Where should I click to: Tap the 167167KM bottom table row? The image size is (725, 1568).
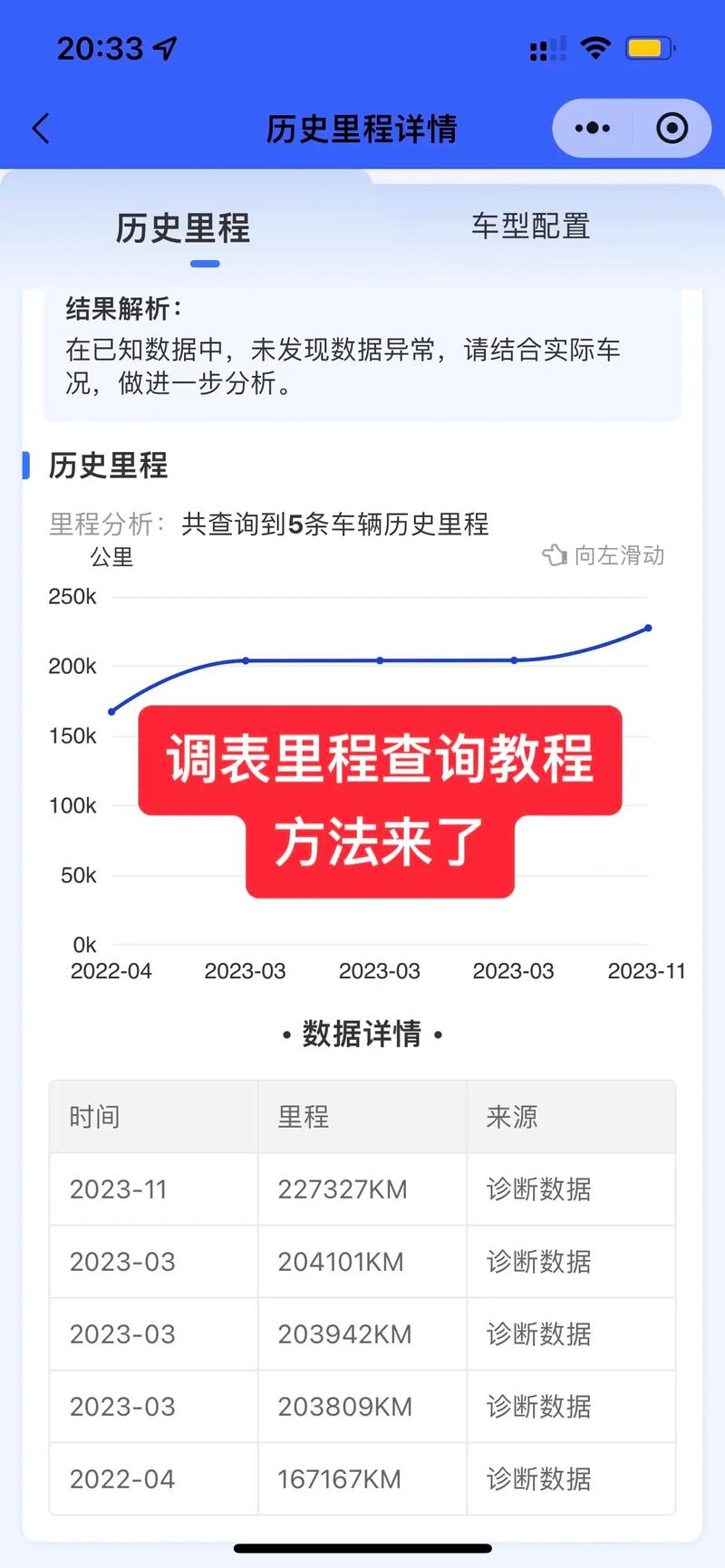[361, 1478]
